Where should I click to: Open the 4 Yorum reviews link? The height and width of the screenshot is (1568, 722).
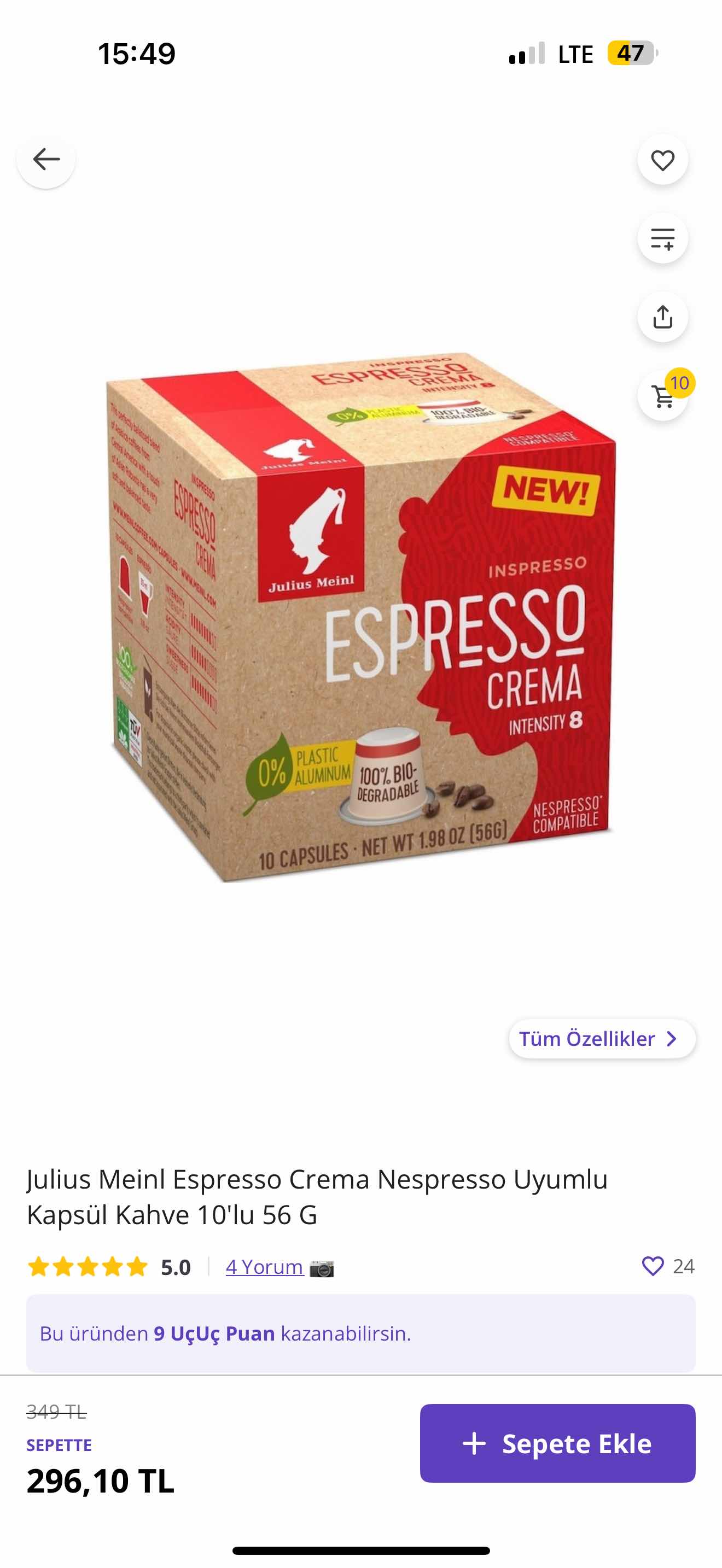pos(264,1267)
